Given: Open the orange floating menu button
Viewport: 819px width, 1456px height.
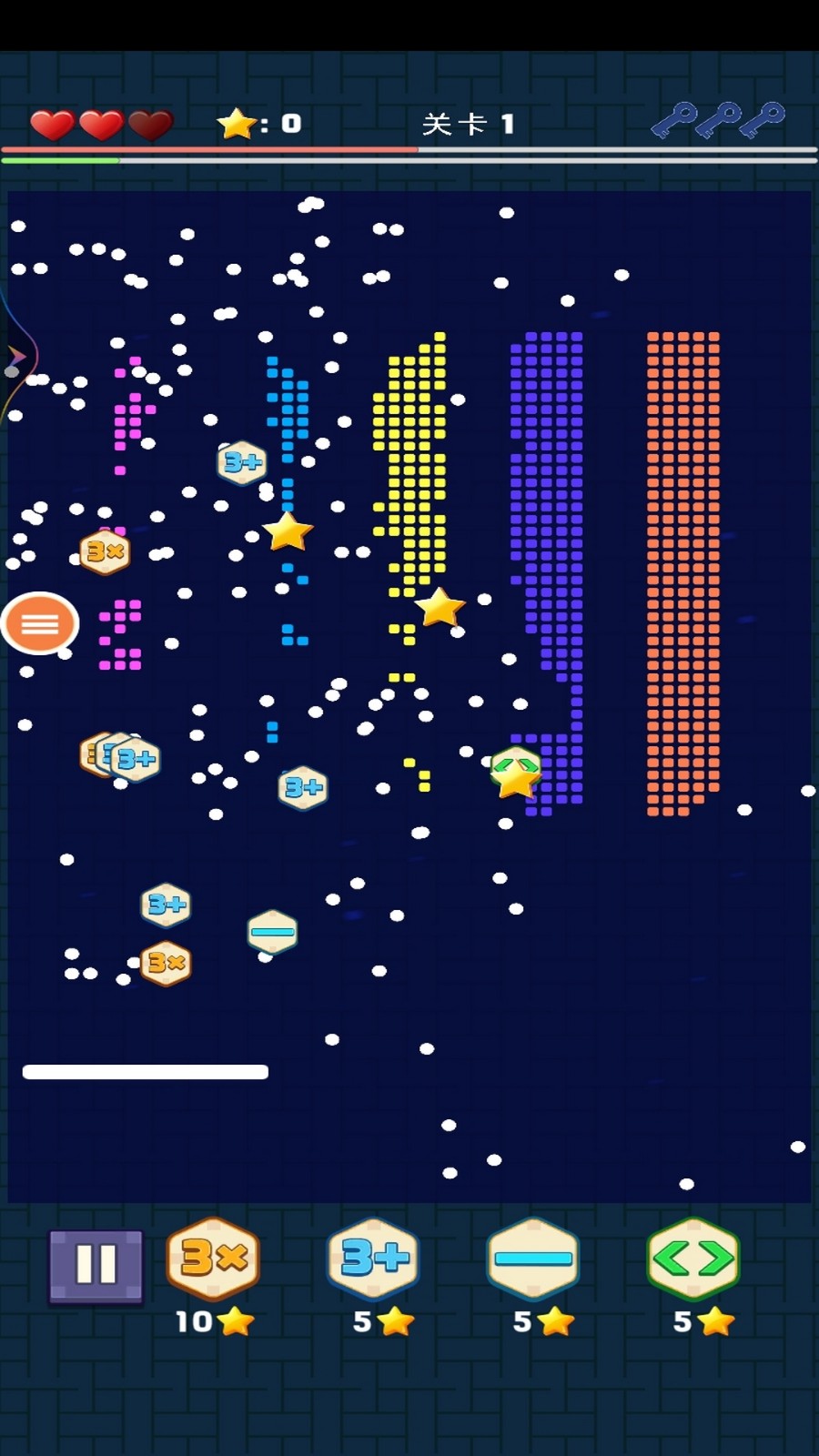Looking at the screenshot, I should pyautogui.click(x=40, y=624).
